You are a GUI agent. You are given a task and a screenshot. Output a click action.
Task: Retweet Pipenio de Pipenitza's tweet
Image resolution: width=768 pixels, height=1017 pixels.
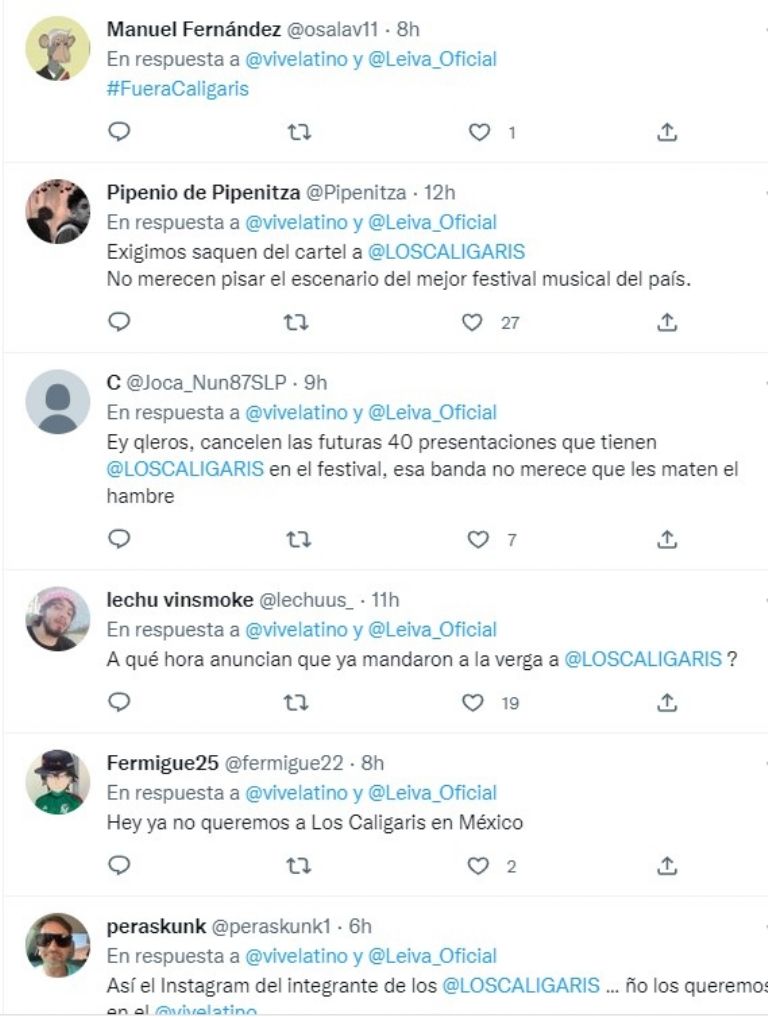297,322
